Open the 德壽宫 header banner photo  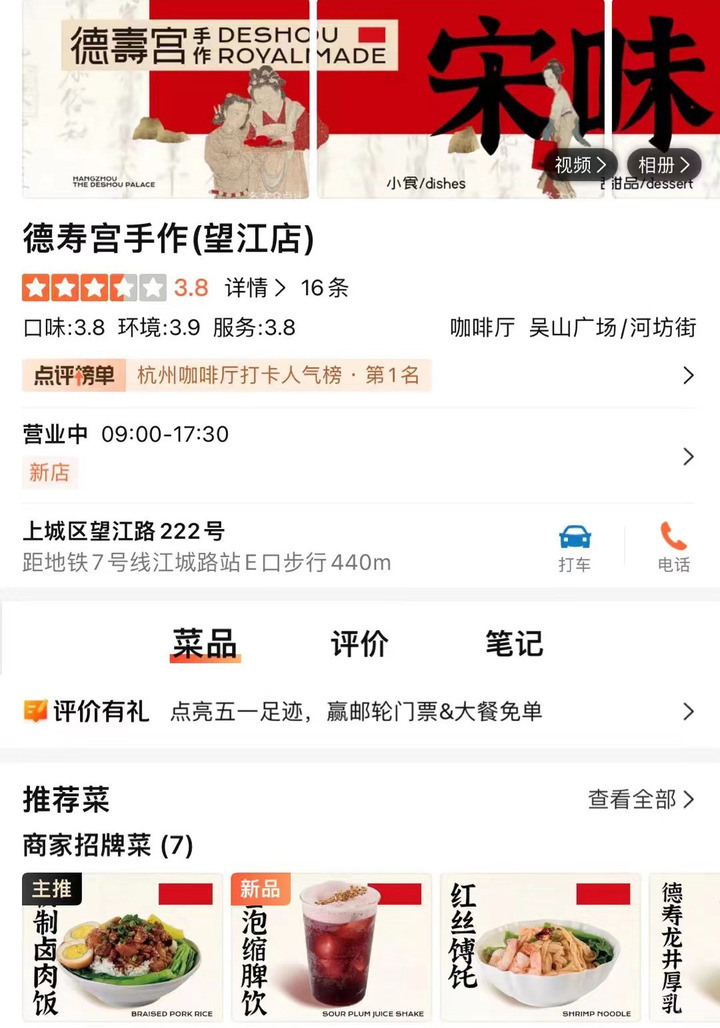pos(165,100)
